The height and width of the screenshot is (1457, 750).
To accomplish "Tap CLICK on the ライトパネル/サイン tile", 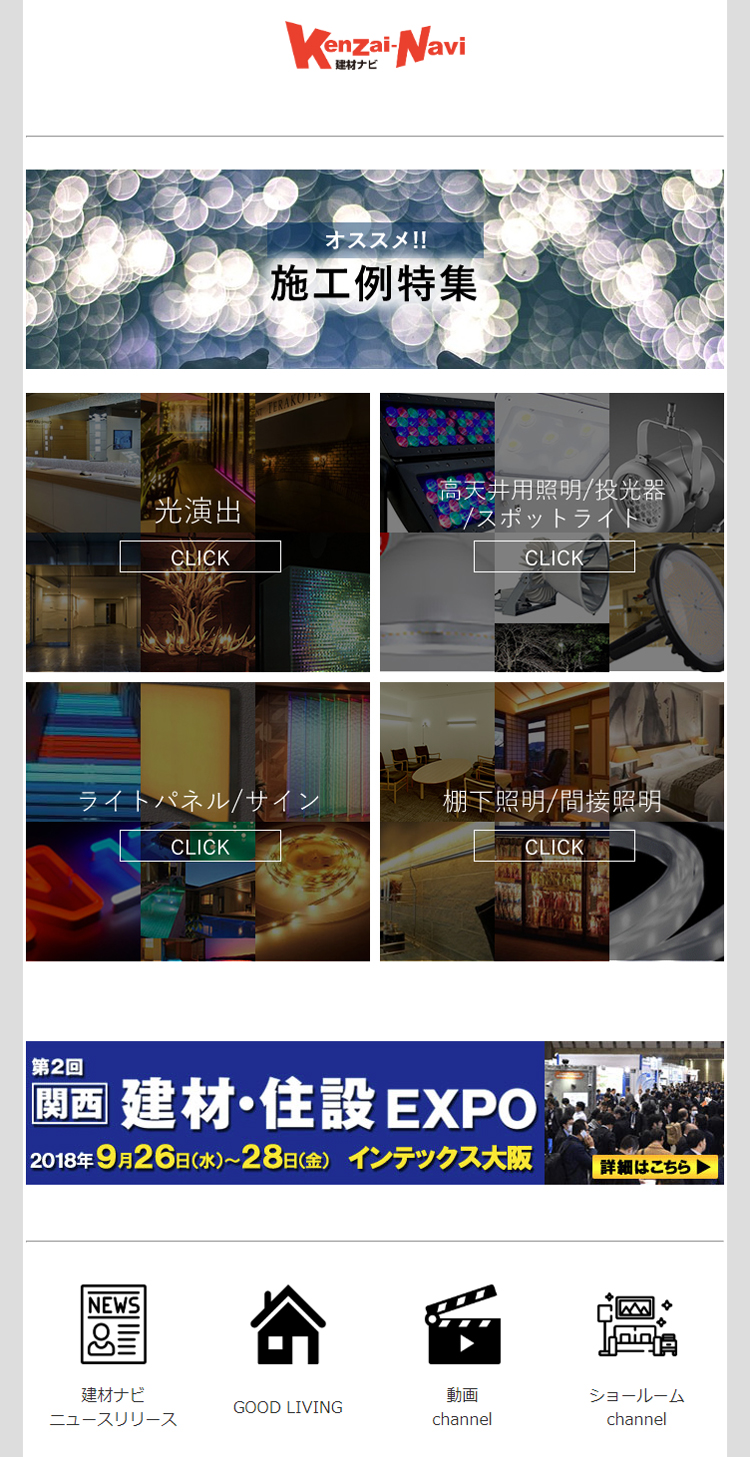I will [200, 846].
